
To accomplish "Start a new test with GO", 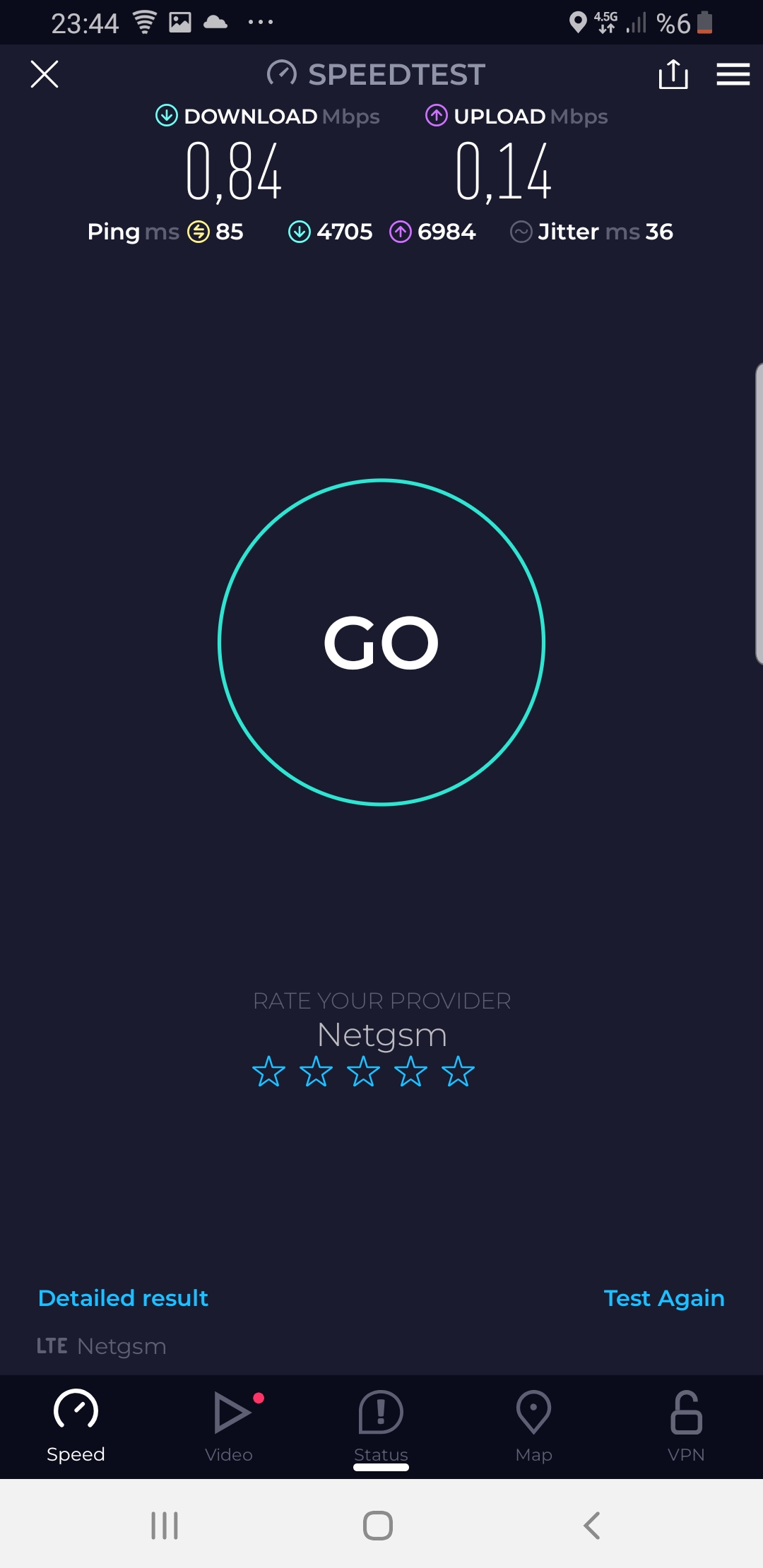I will pyautogui.click(x=381, y=642).
